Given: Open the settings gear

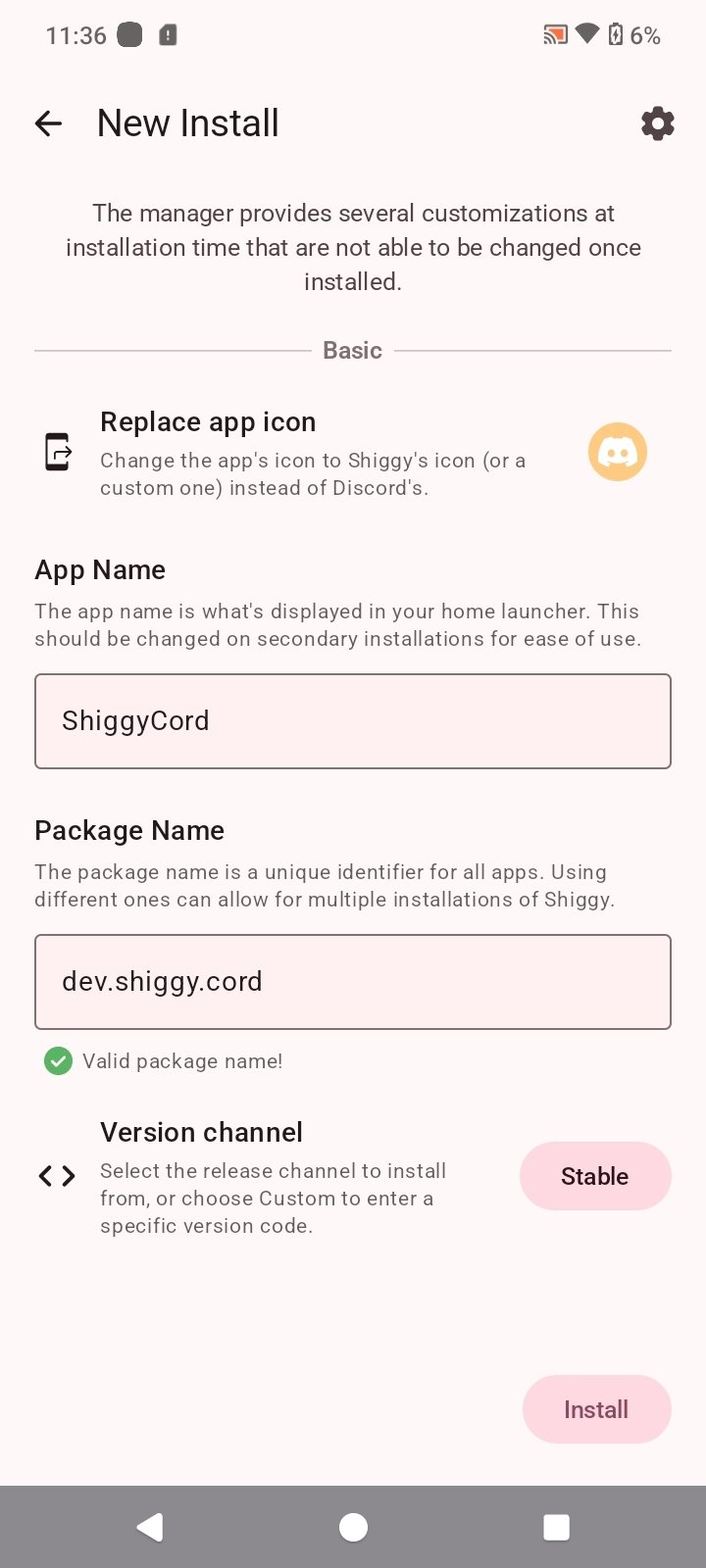Looking at the screenshot, I should (x=657, y=123).
